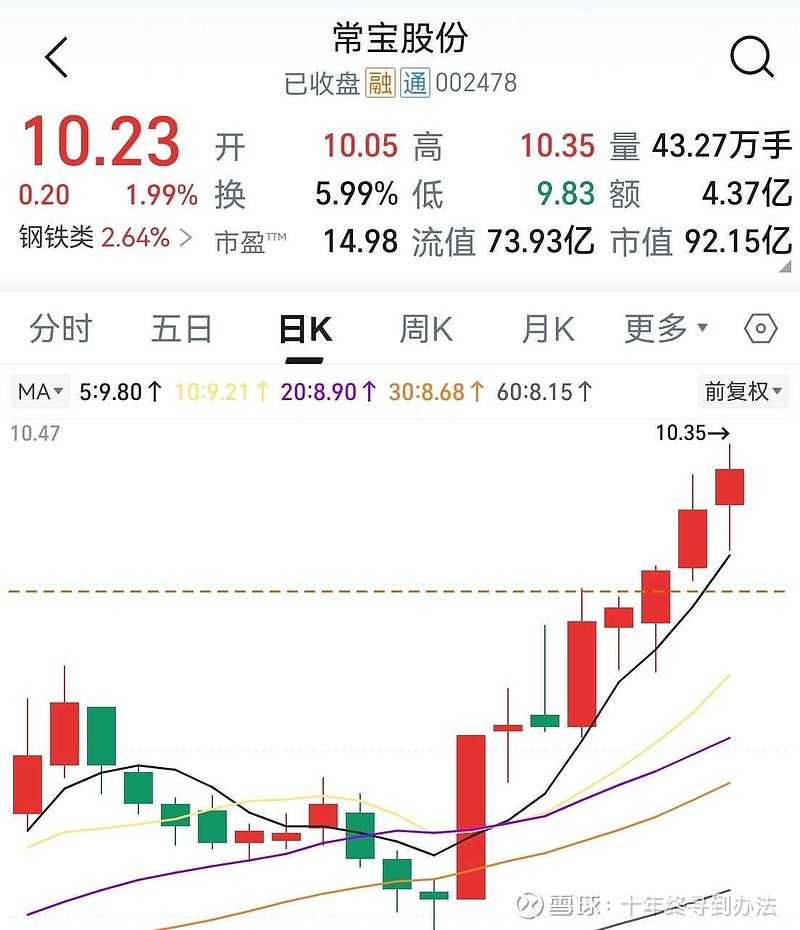Tap the back arrow icon
Viewport: 800px width, 930px height.
(57, 57)
